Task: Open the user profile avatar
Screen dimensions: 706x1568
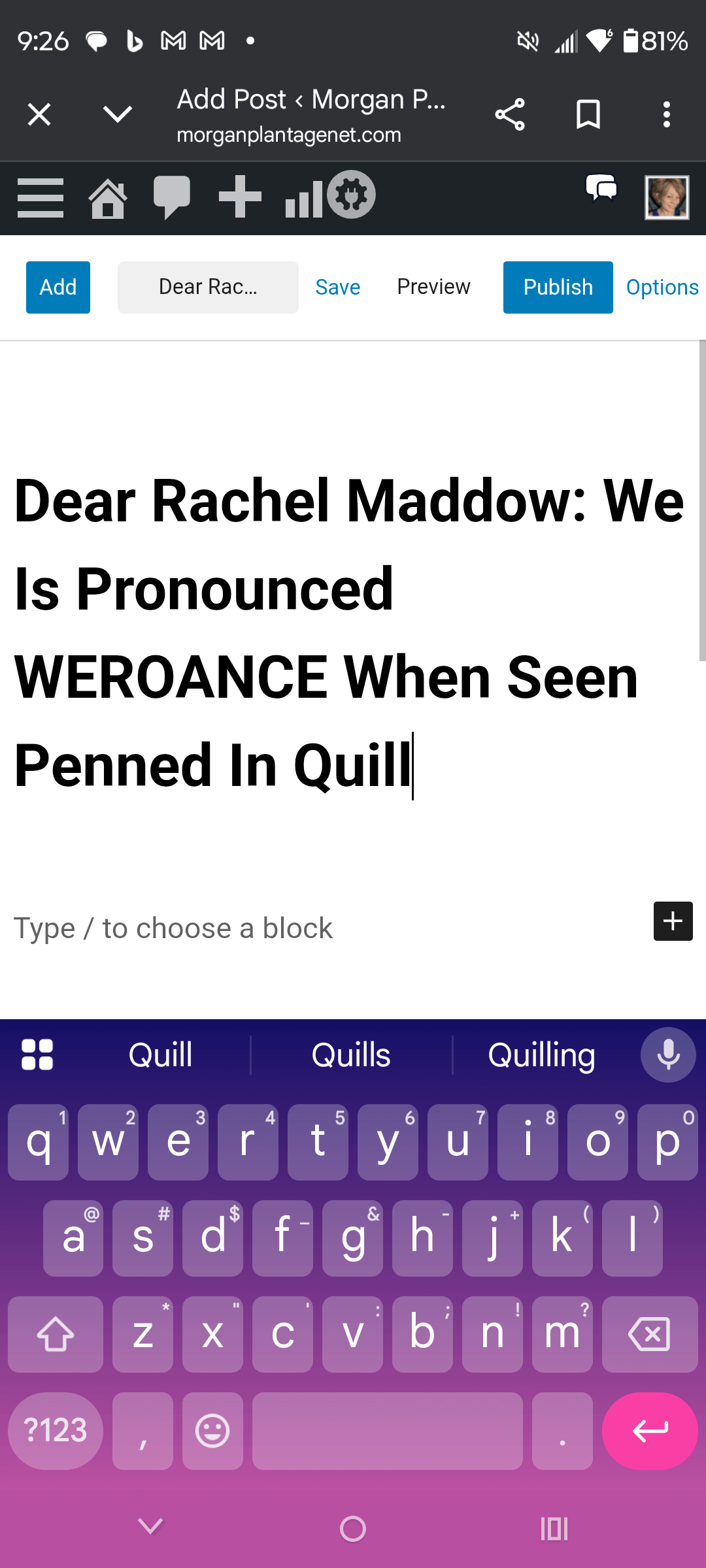Action: click(x=667, y=197)
